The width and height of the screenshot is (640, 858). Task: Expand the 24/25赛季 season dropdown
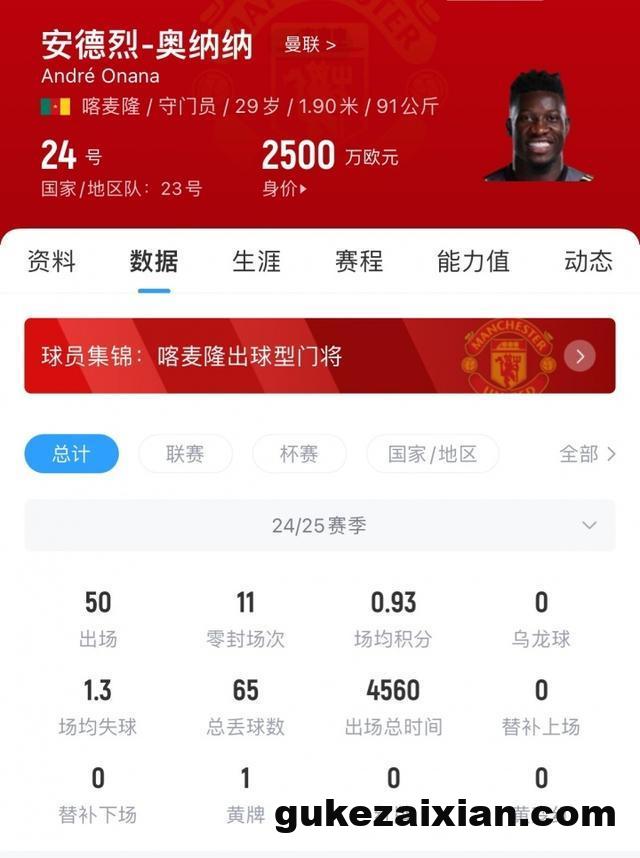point(320,525)
